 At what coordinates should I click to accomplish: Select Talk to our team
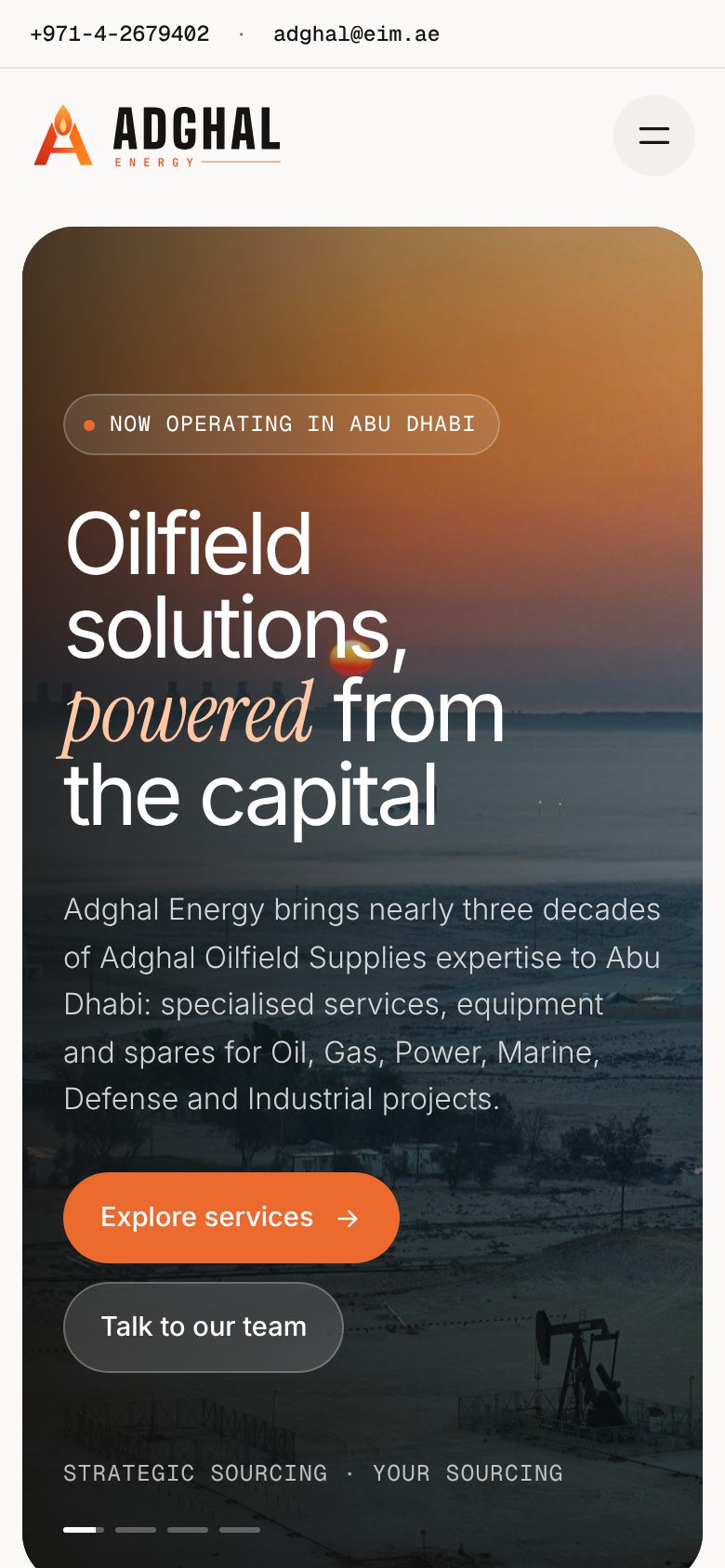[204, 1326]
